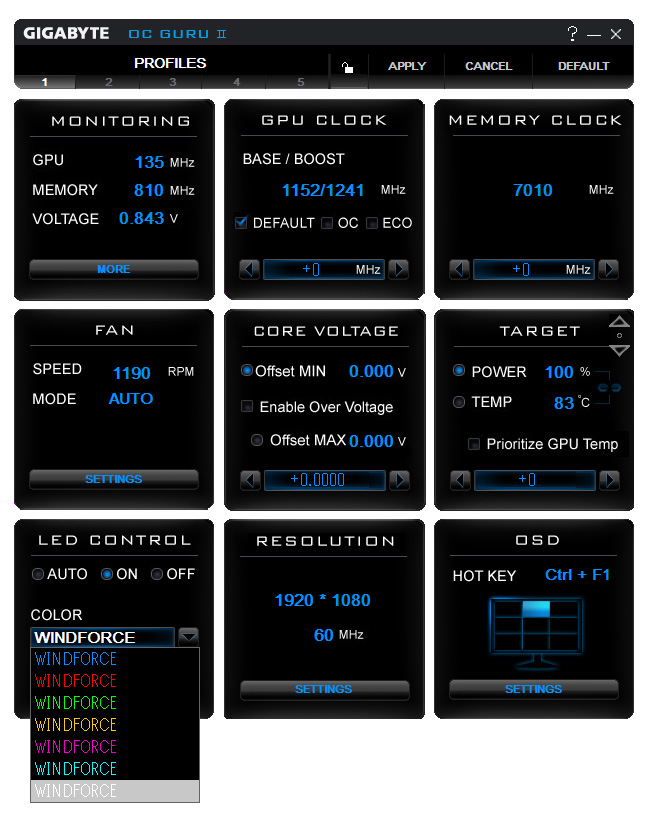648x833 pixels.
Task: Enable the ECO clock checkbox
Action: (x=373, y=223)
